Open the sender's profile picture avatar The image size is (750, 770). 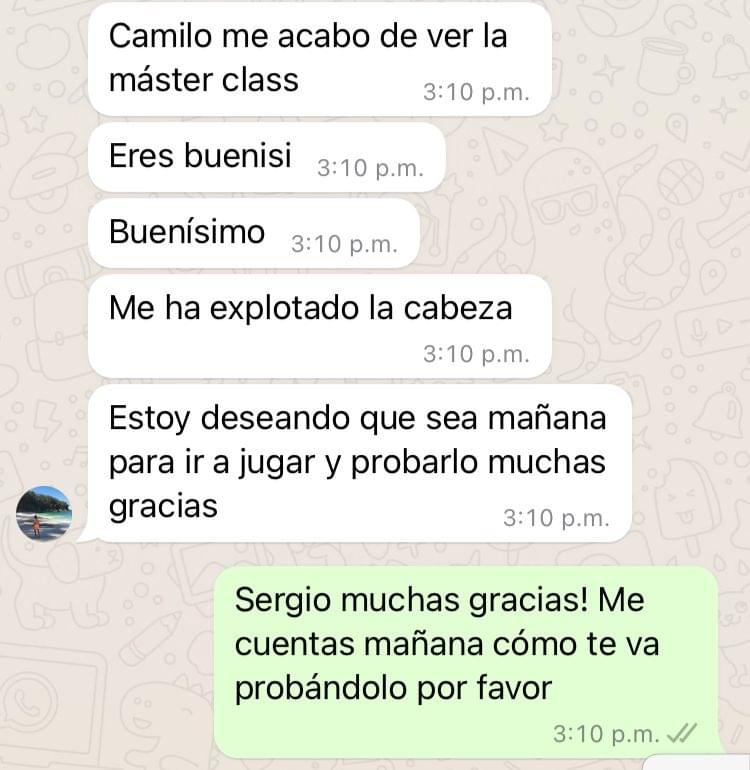click(44, 513)
